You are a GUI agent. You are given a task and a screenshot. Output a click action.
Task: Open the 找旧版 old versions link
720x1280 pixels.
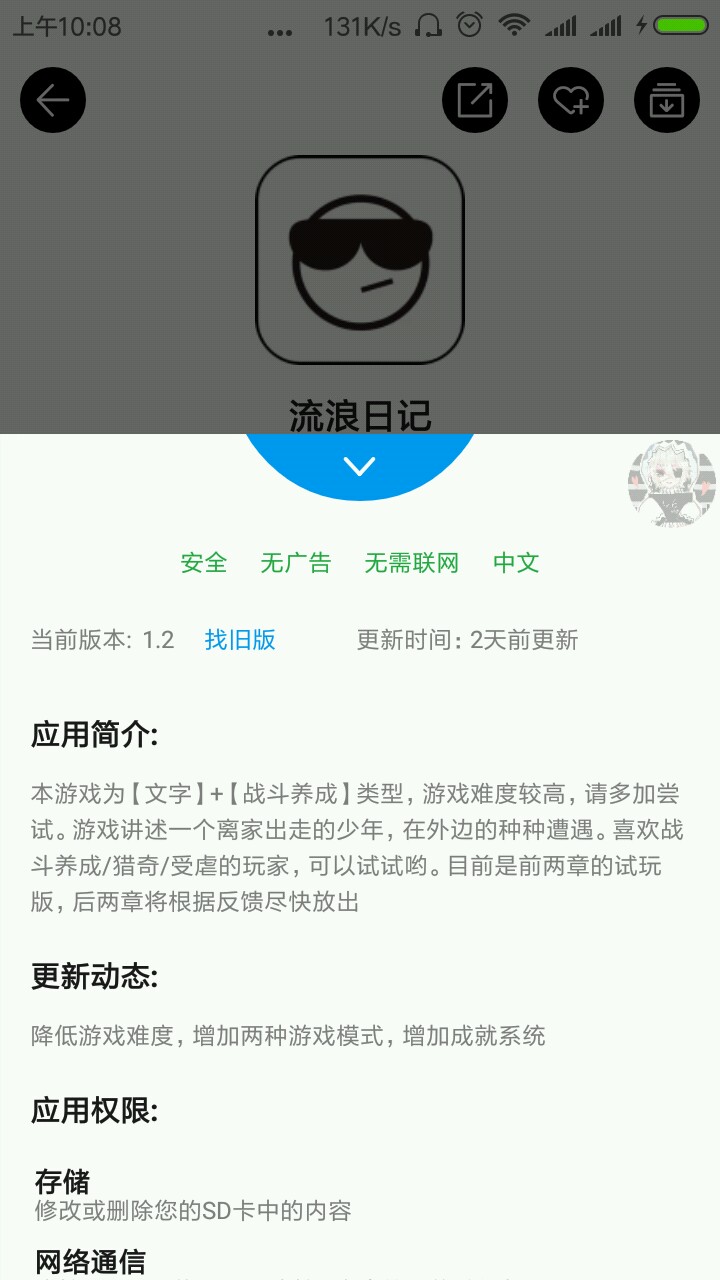tap(240, 640)
